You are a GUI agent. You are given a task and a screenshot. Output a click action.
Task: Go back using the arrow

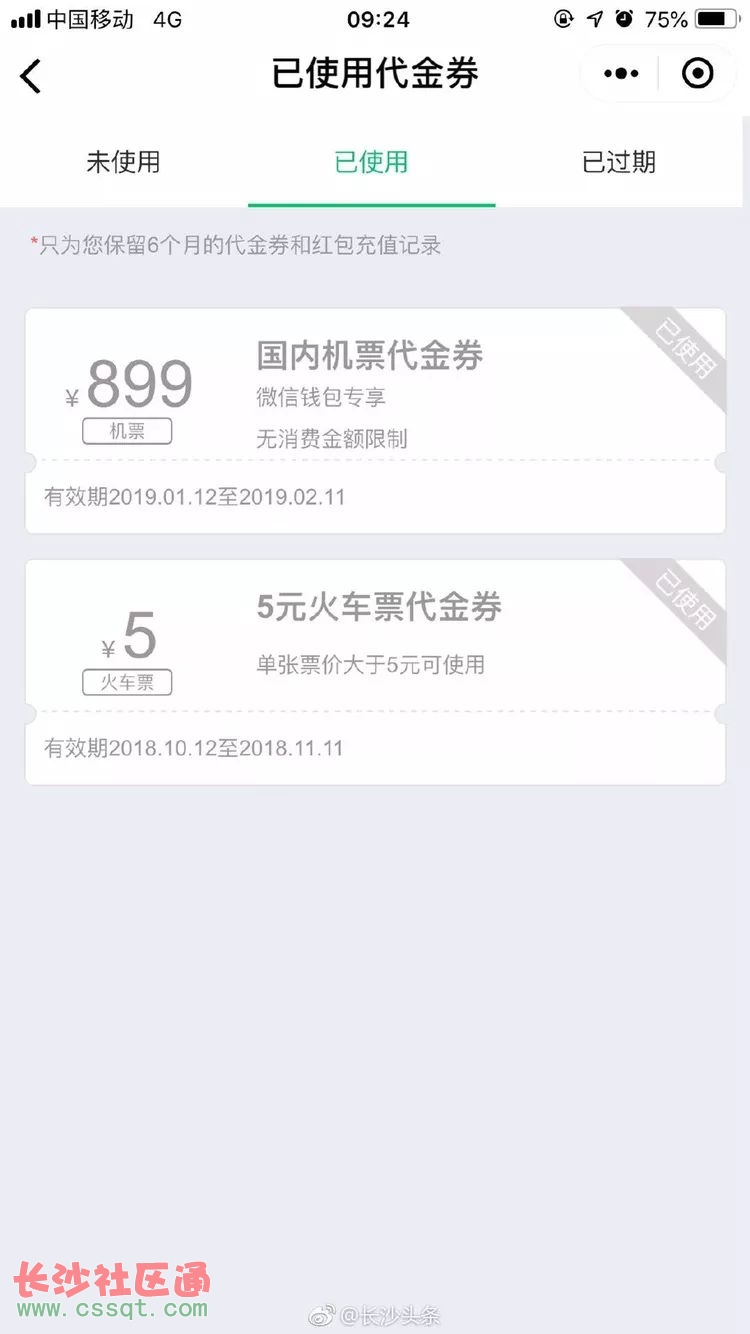coord(31,75)
